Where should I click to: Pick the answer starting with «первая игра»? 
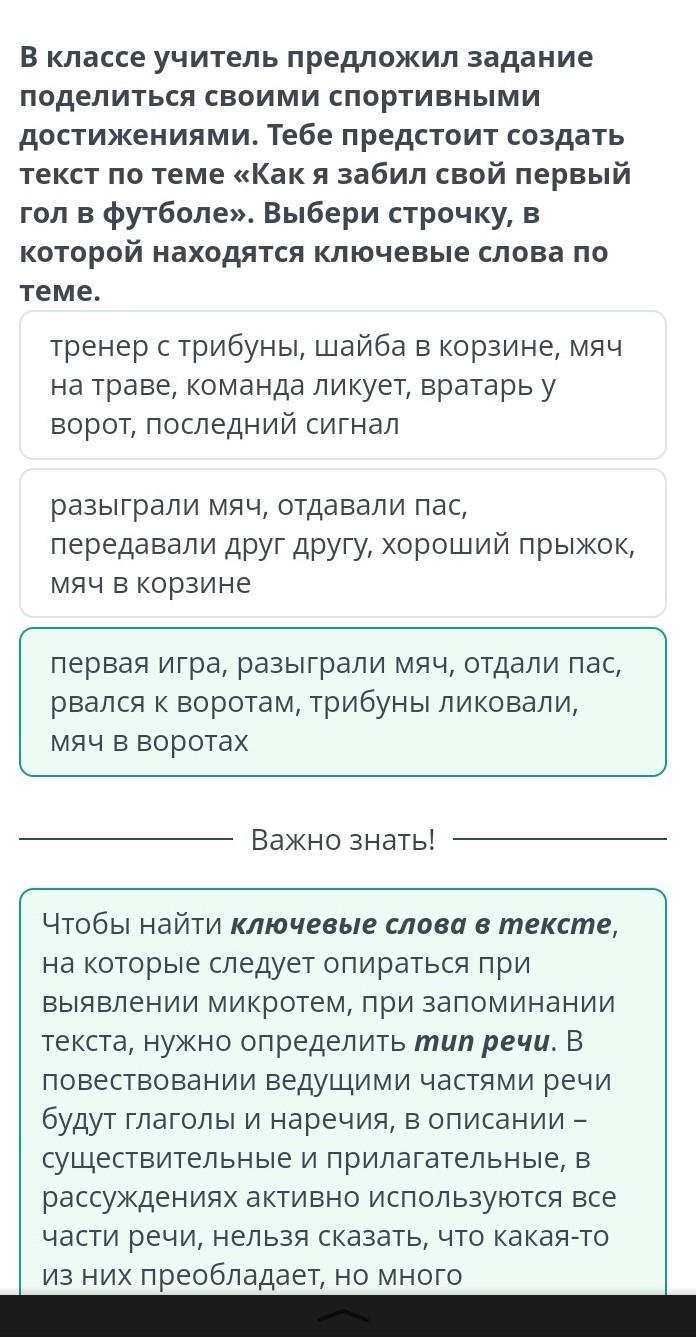click(x=343, y=702)
